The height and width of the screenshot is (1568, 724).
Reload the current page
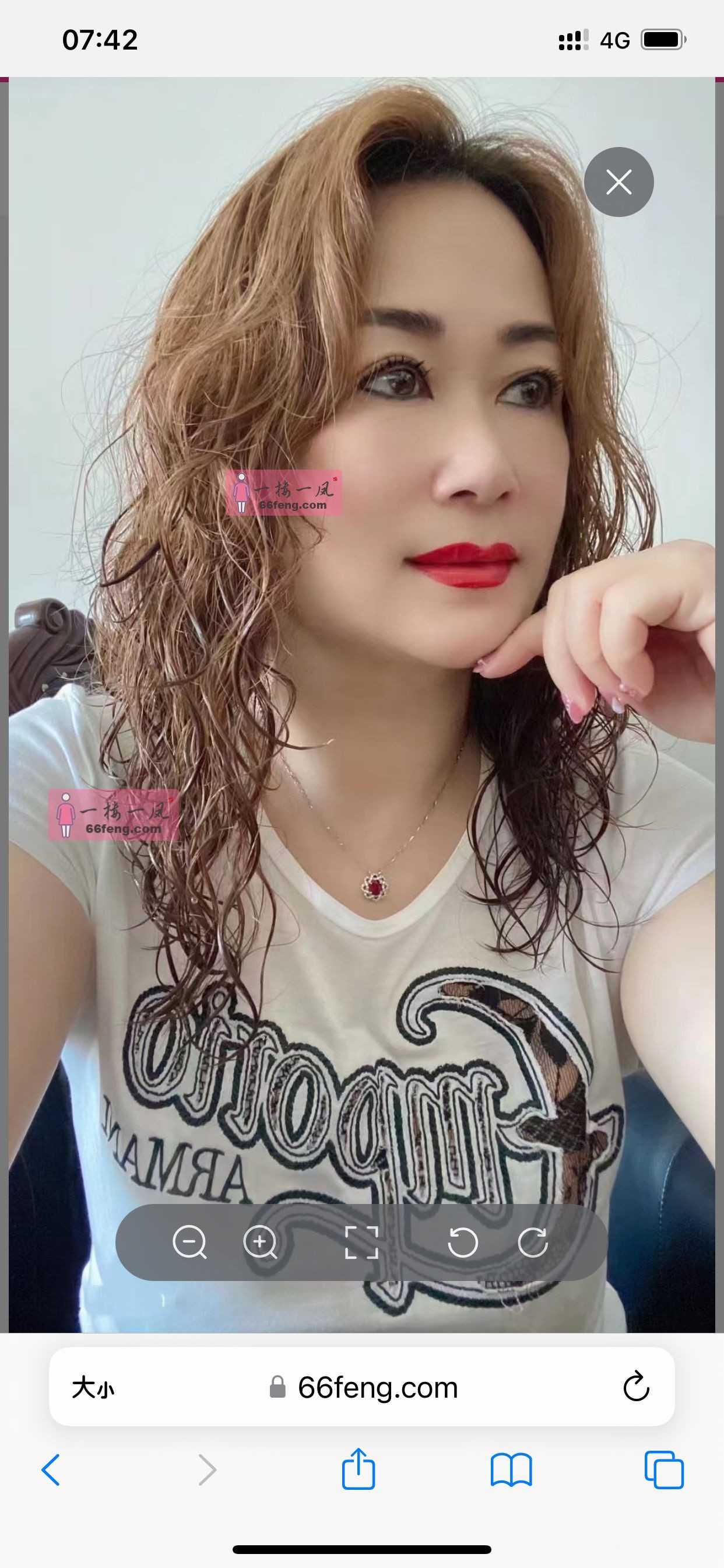[637, 1388]
